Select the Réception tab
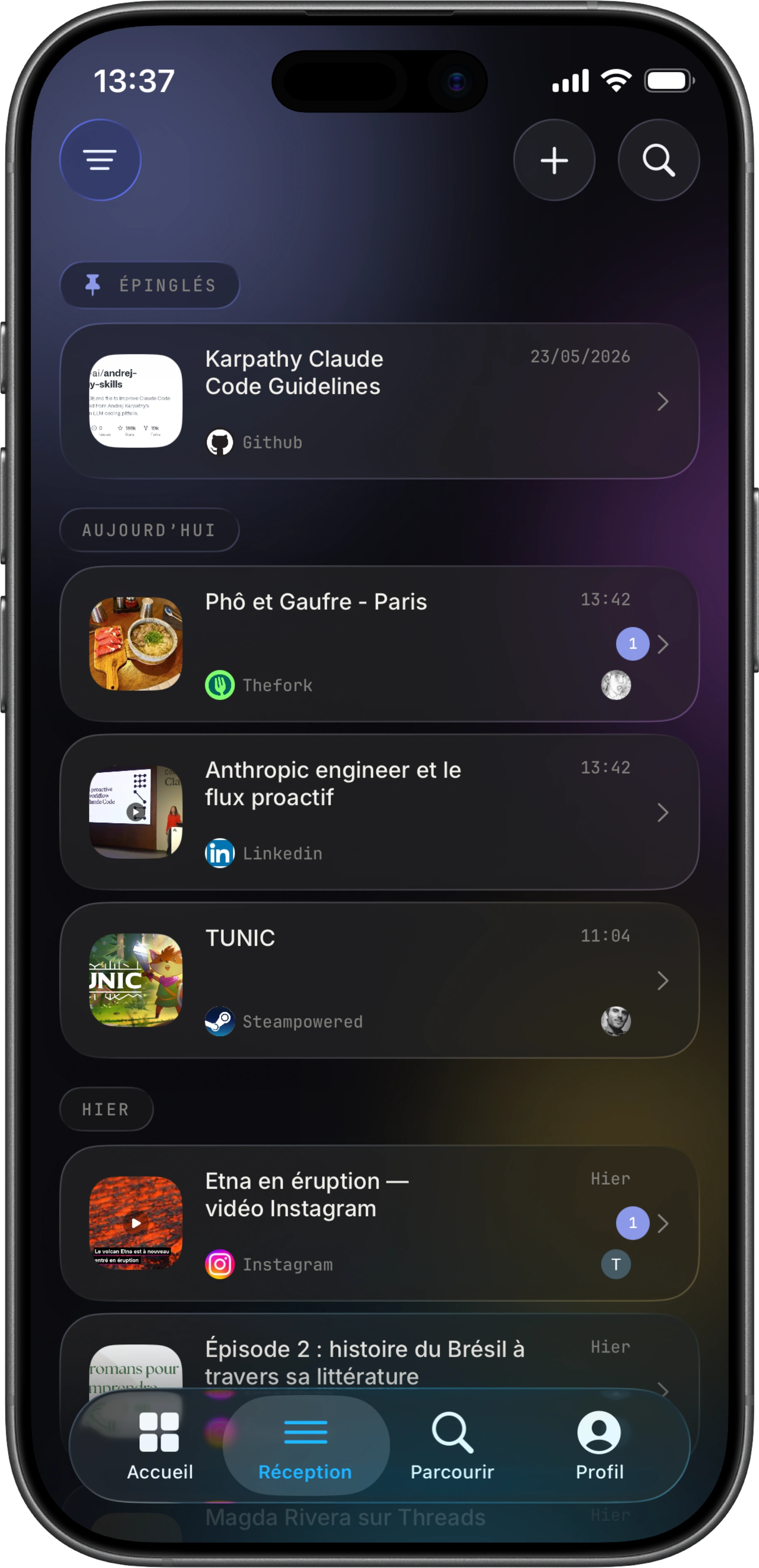759x1568 pixels. (306, 1446)
